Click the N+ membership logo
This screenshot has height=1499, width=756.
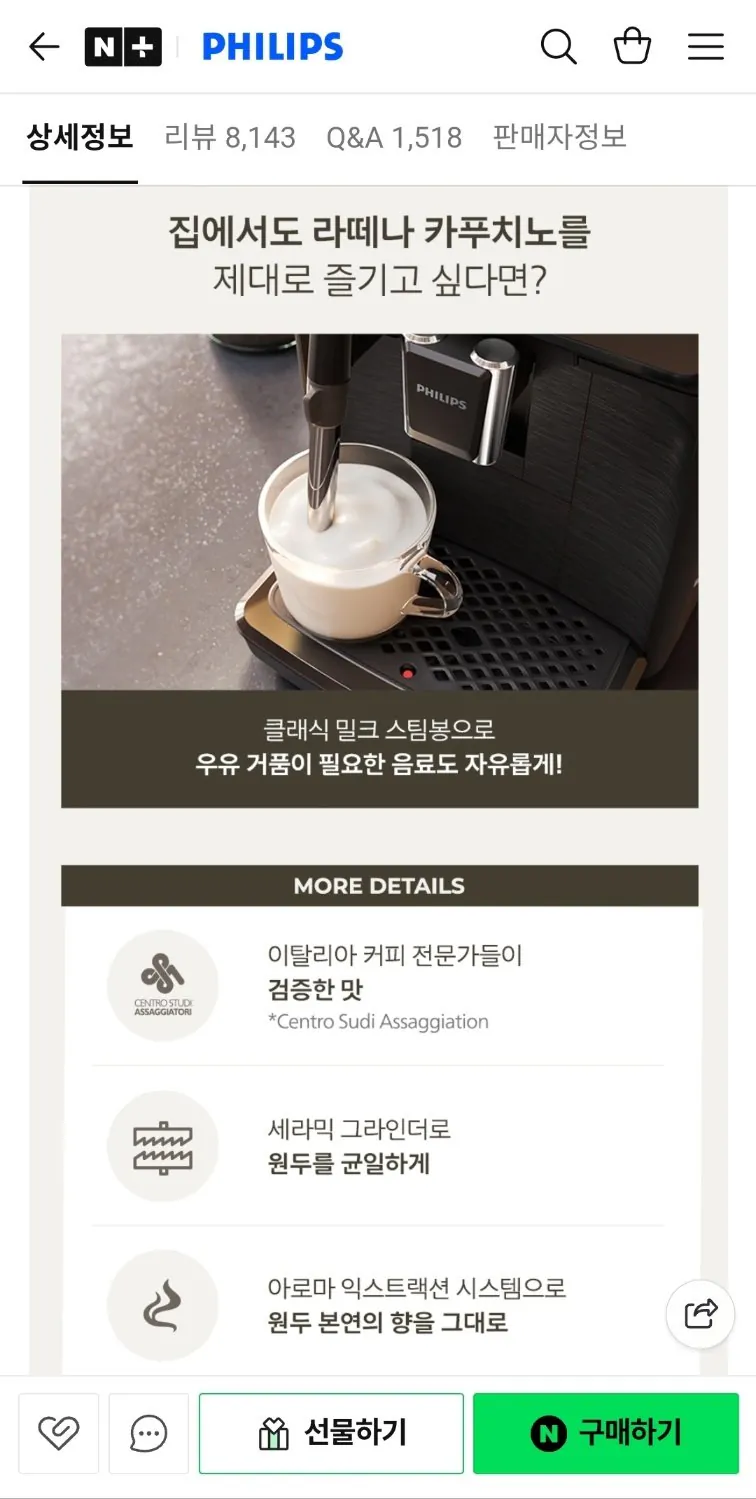(122, 46)
